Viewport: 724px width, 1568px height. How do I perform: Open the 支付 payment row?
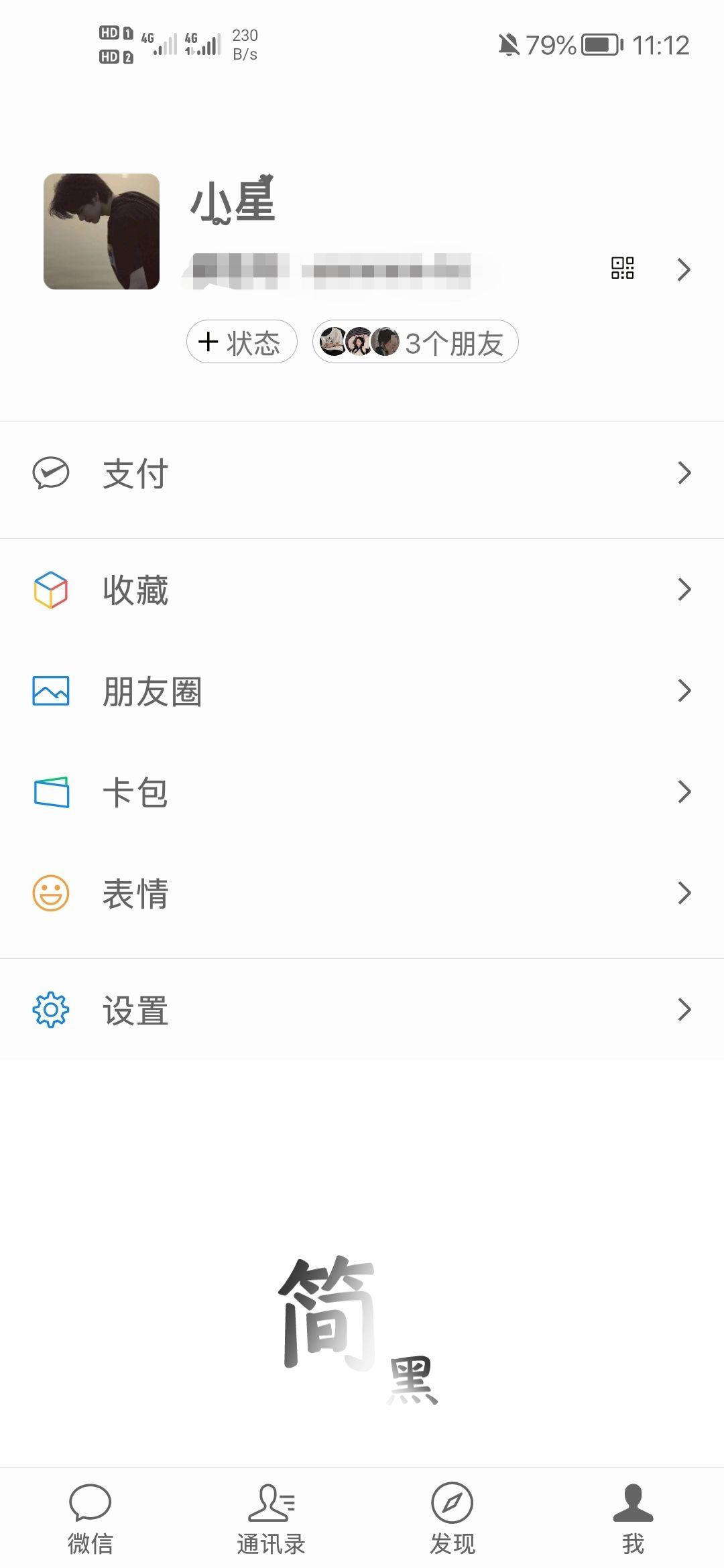(362, 474)
